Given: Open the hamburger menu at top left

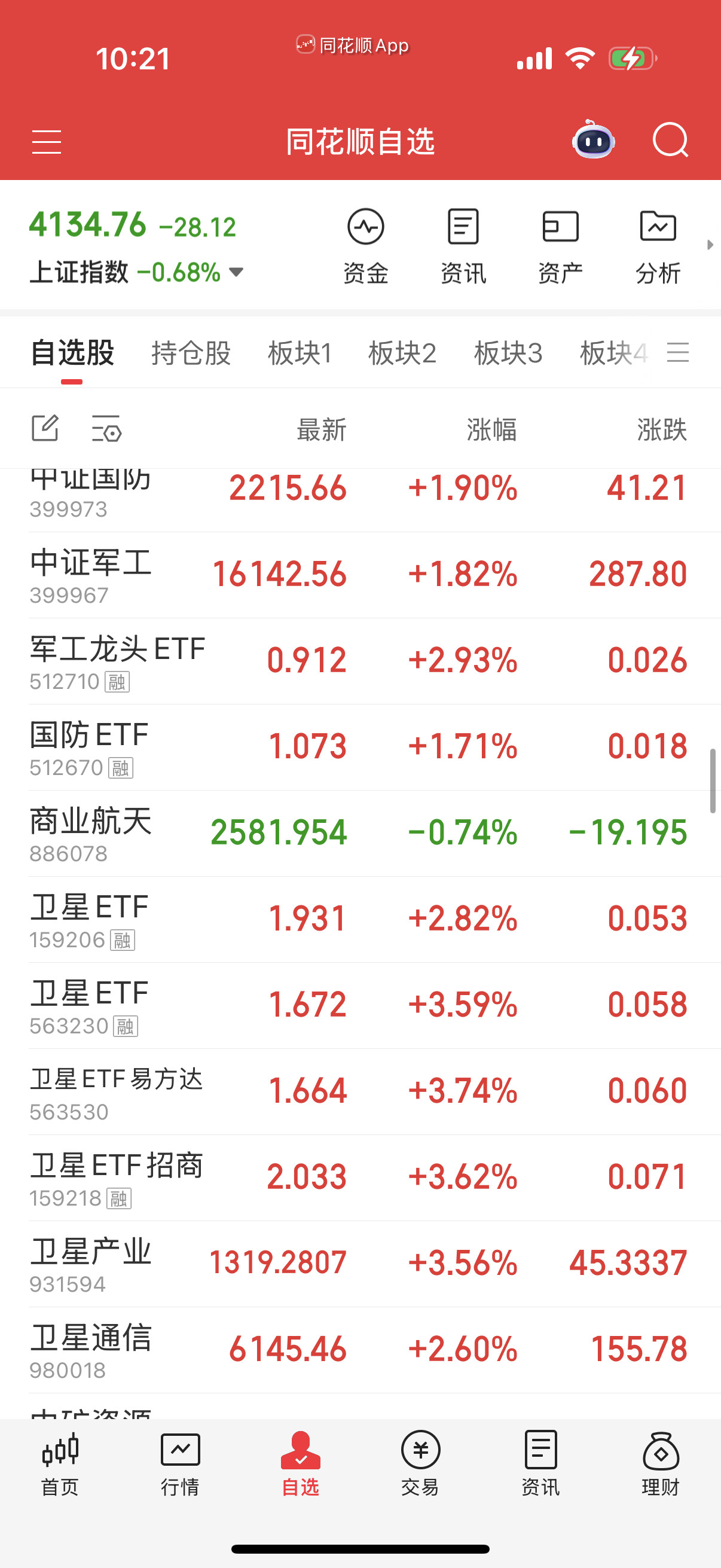Looking at the screenshot, I should click(47, 141).
